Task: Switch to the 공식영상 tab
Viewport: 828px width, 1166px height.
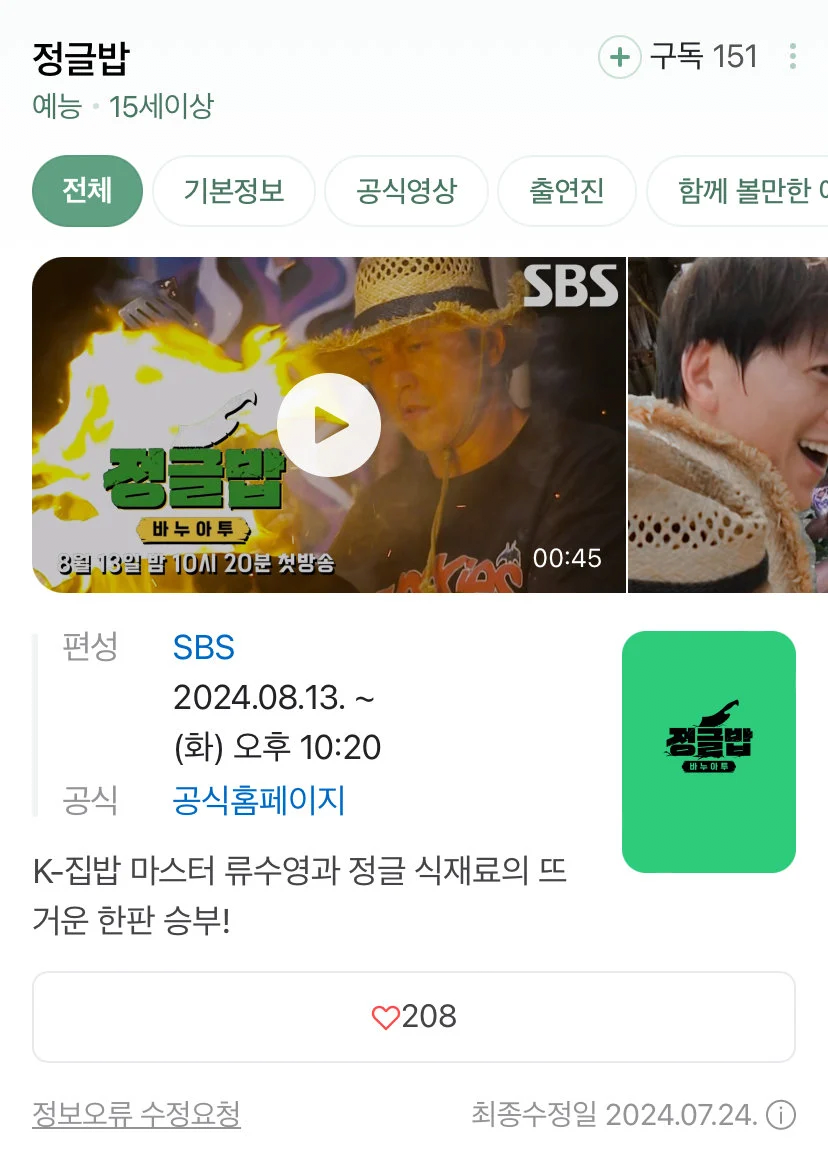Action: click(x=406, y=191)
